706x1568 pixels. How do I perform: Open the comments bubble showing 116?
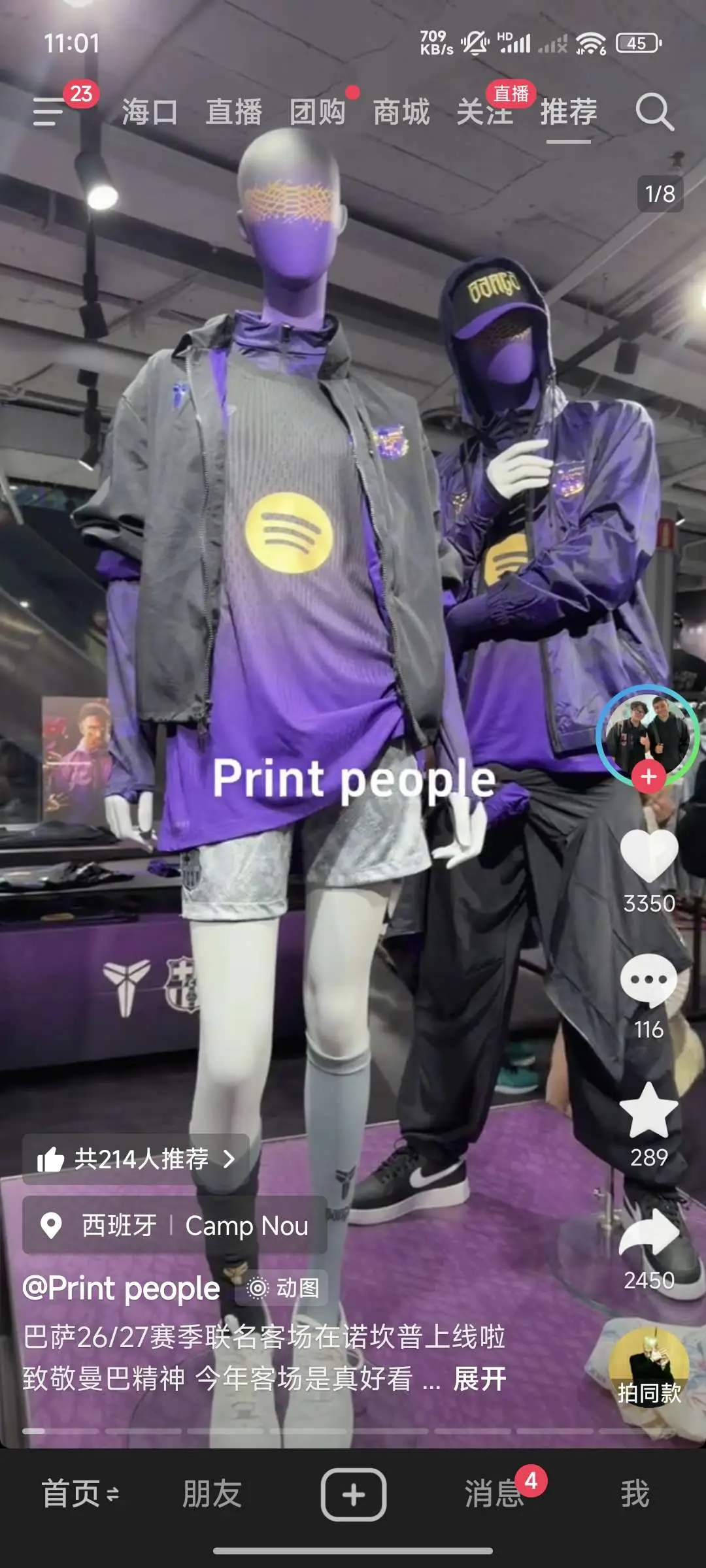(648, 980)
